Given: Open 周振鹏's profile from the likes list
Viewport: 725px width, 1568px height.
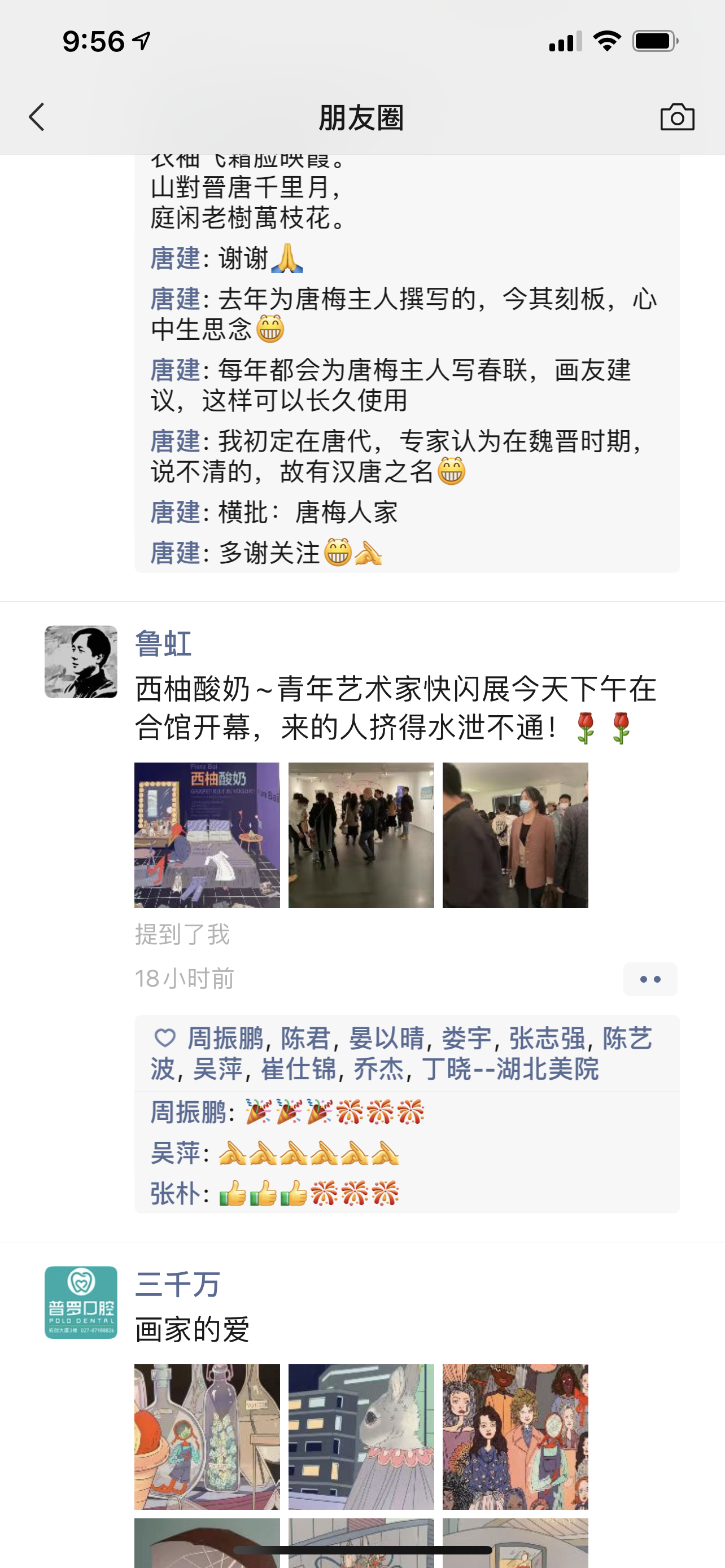Looking at the screenshot, I should coord(225,1039).
